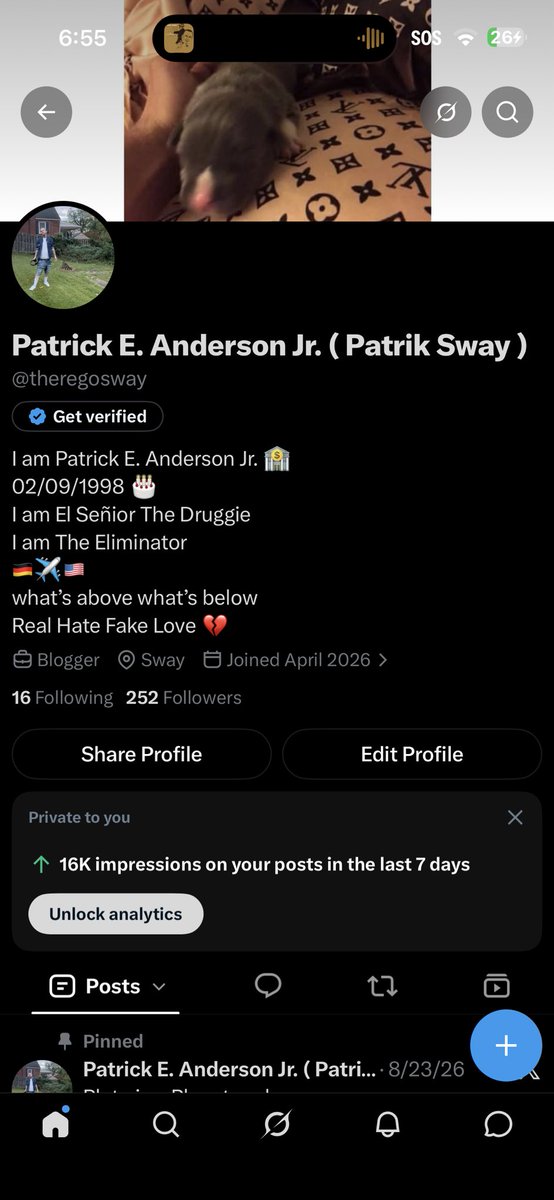Go to the Home tab
This screenshot has width=554, height=1200.
coord(56,1125)
